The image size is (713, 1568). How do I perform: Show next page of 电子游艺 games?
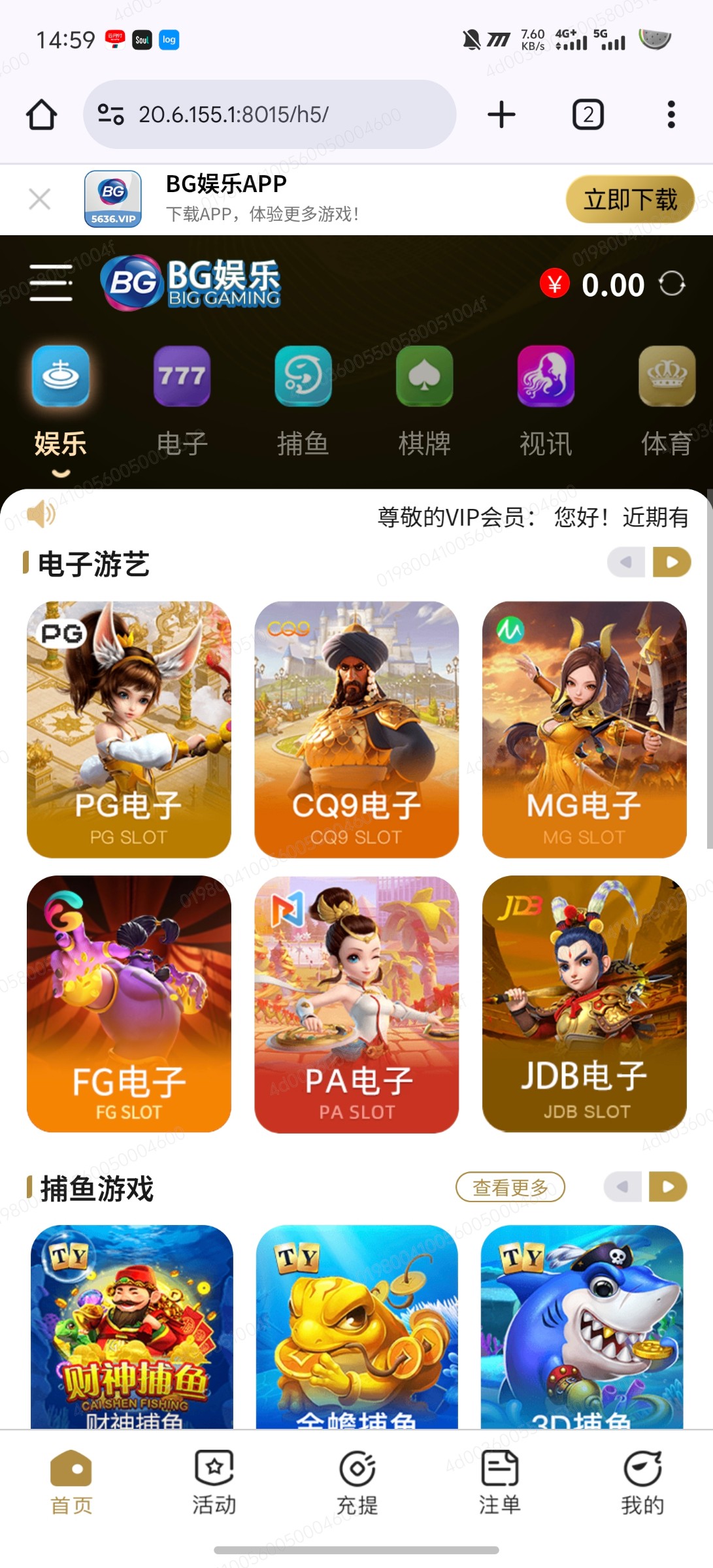coord(671,563)
